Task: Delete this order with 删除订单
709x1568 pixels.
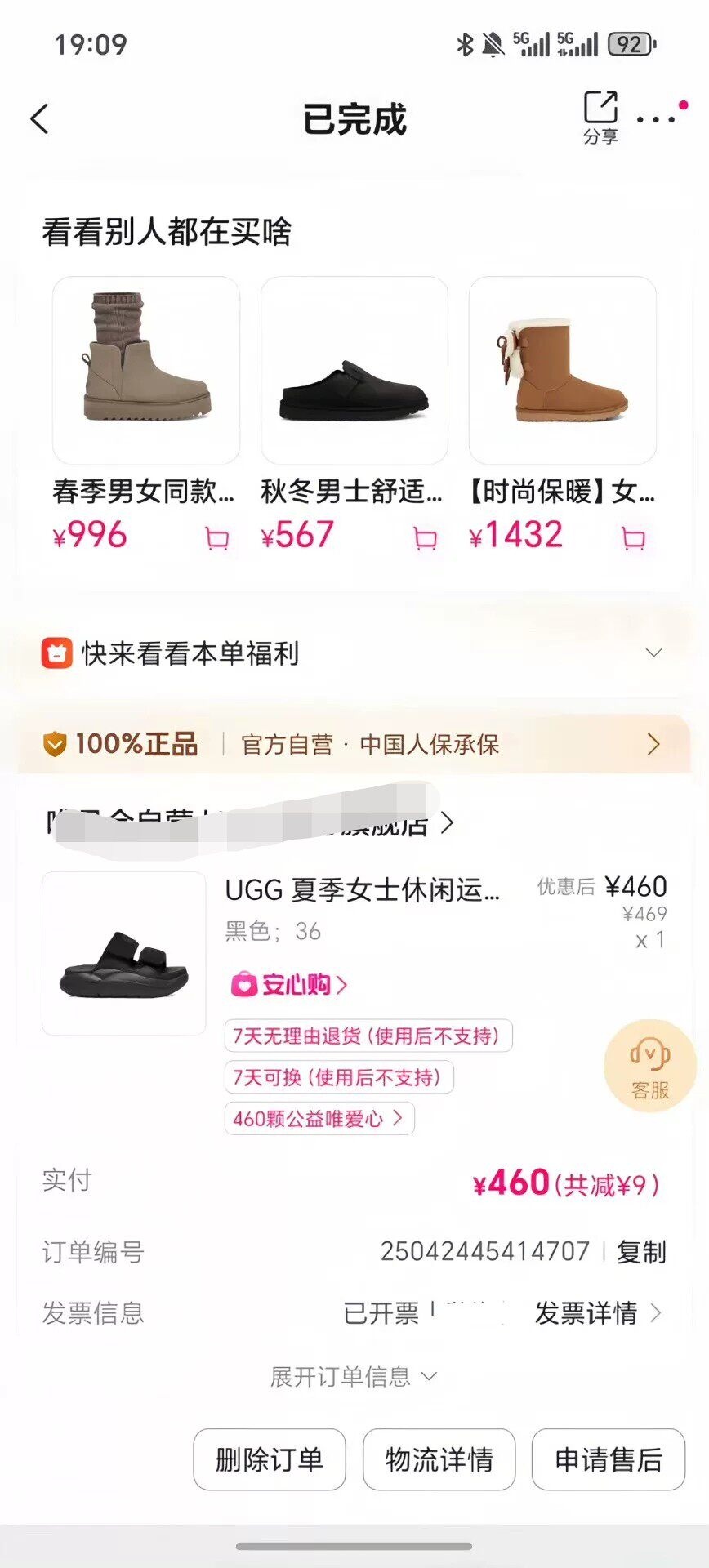Action: (x=270, y=1459)
